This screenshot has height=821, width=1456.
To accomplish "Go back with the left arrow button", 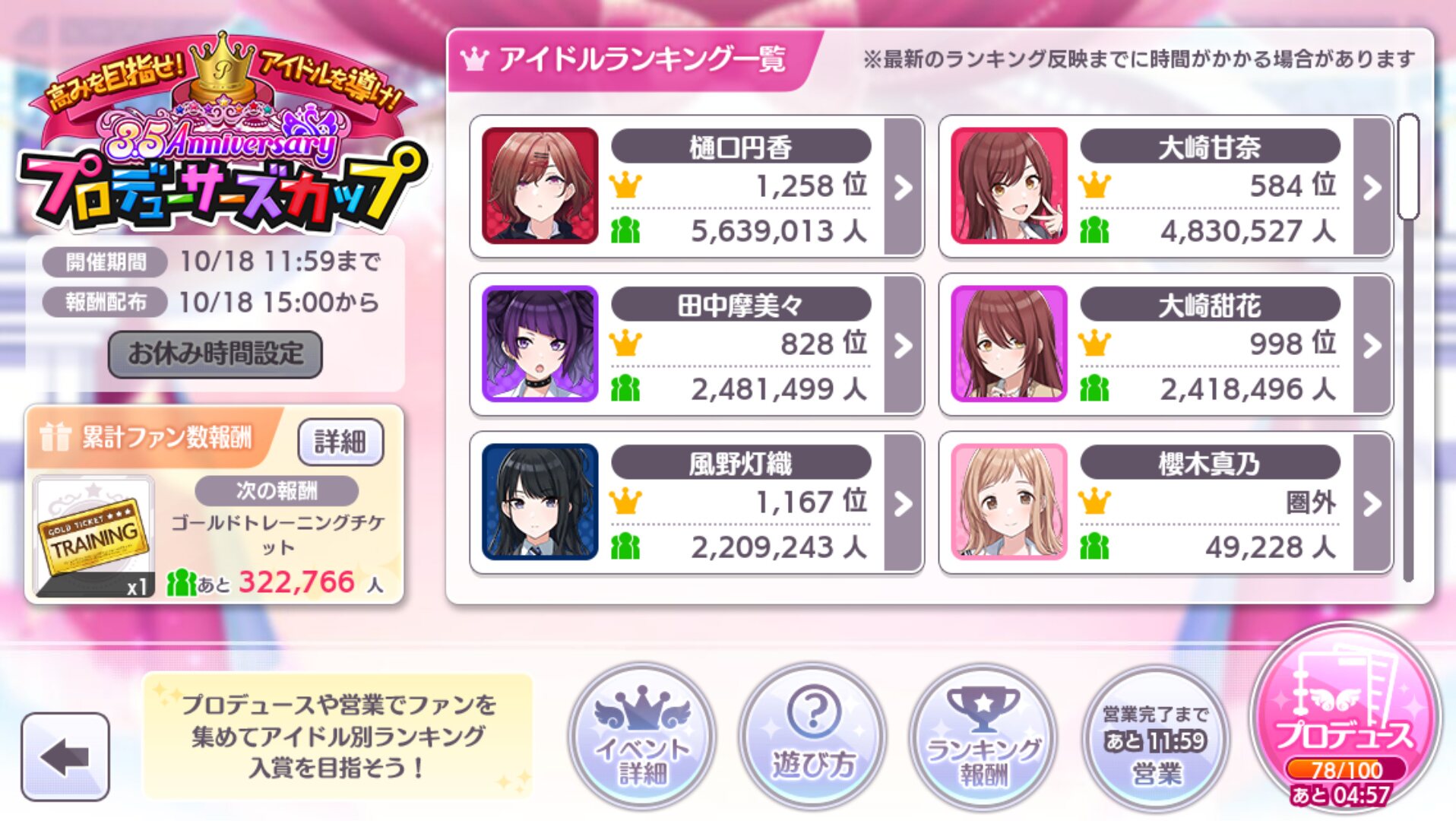I will click(x=65, y=756).
